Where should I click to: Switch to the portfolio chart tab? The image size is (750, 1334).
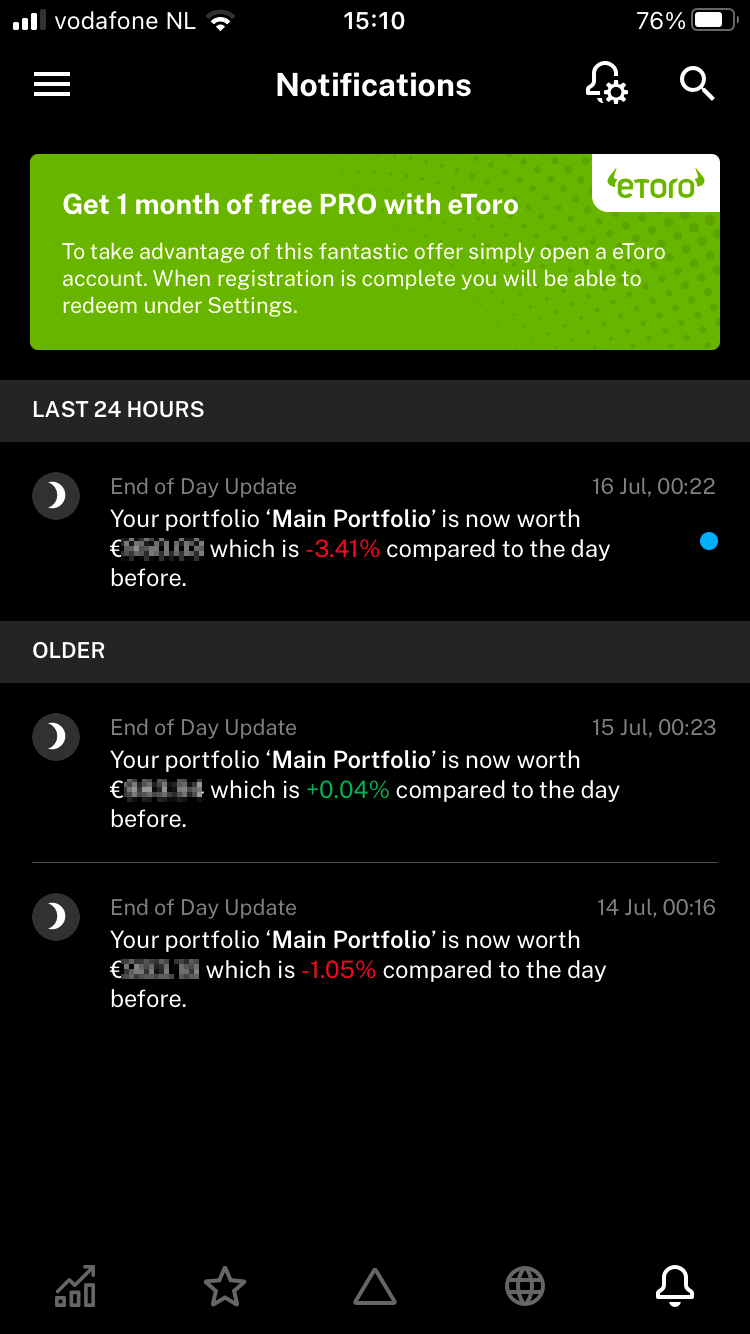tap(75, 1286)
